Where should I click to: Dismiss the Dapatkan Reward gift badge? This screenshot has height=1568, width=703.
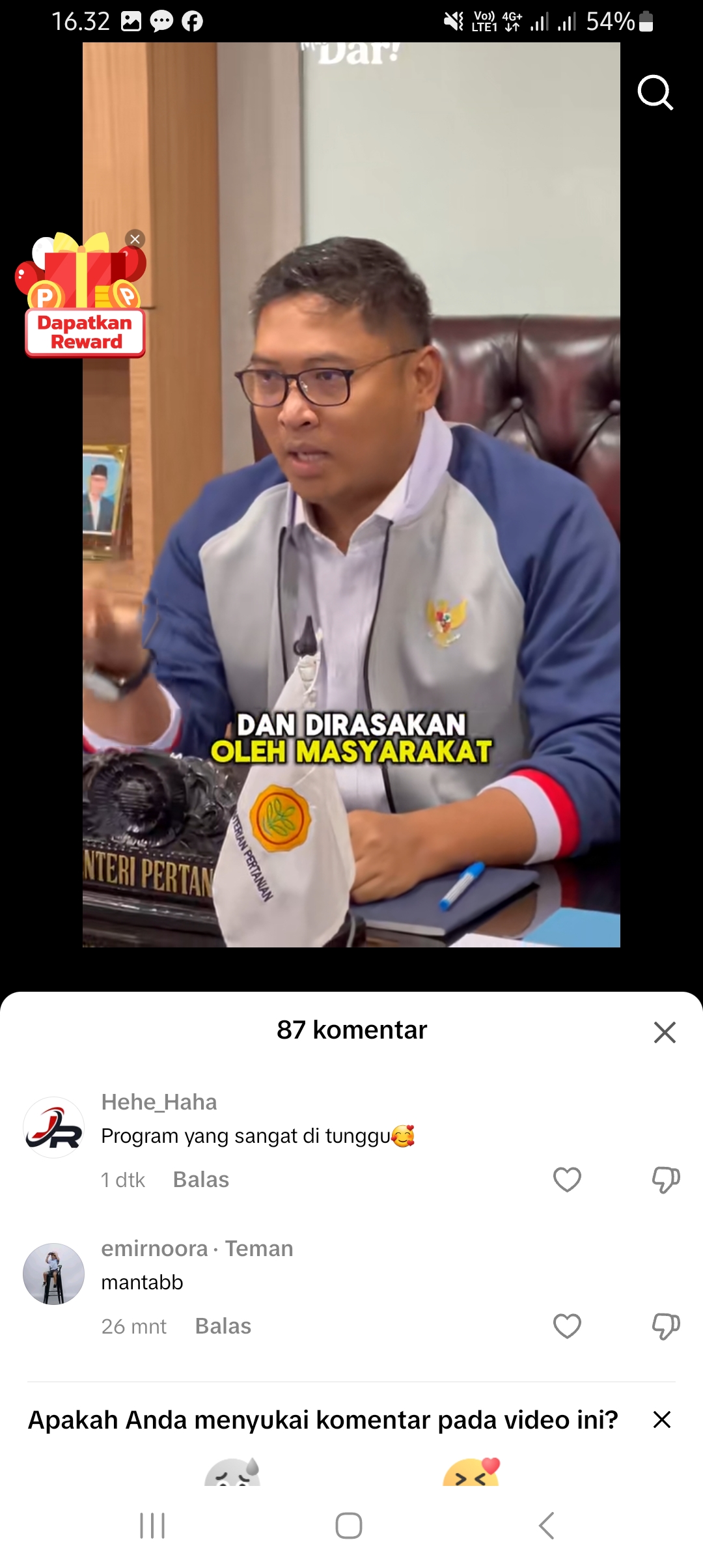pos(135,239)
